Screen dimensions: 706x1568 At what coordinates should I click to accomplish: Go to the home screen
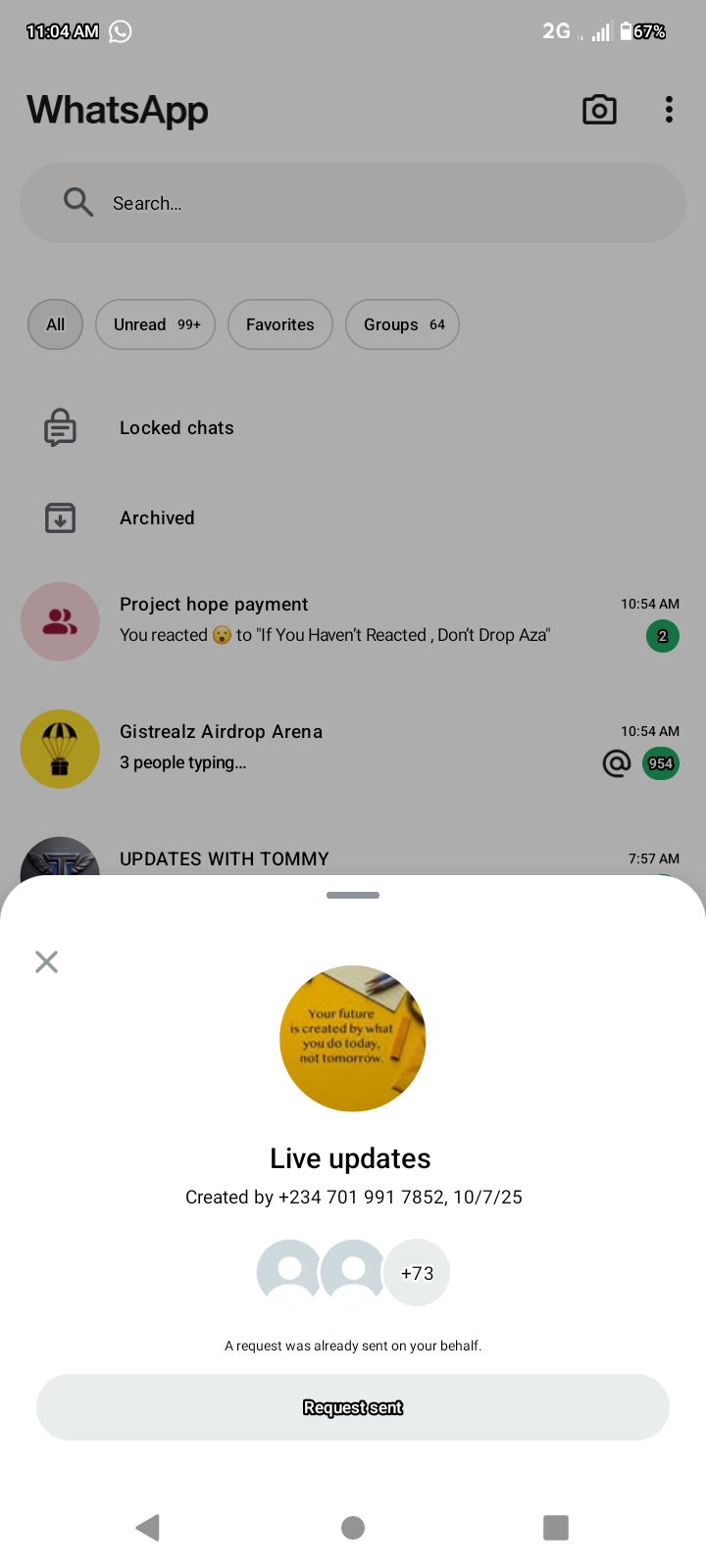353,1527
